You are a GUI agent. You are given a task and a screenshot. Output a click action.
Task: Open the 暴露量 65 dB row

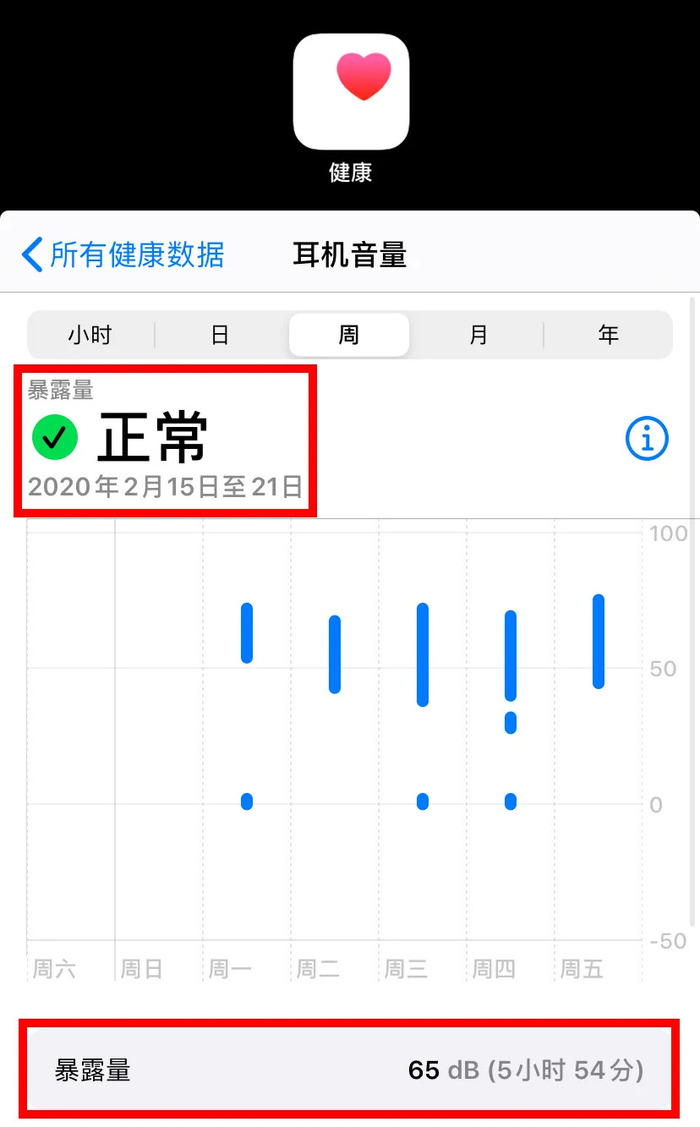pos(349,1070)
